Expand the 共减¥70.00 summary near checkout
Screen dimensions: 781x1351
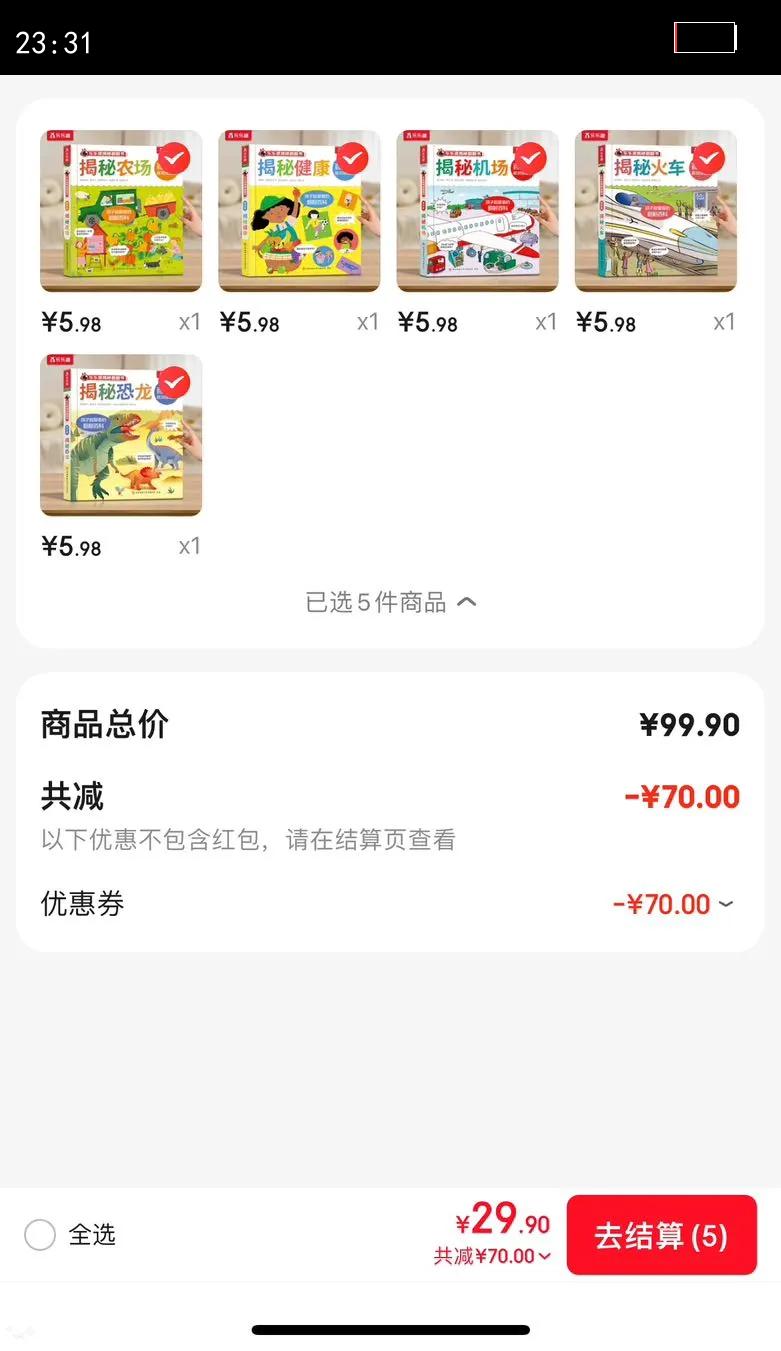pos(492,1256)
